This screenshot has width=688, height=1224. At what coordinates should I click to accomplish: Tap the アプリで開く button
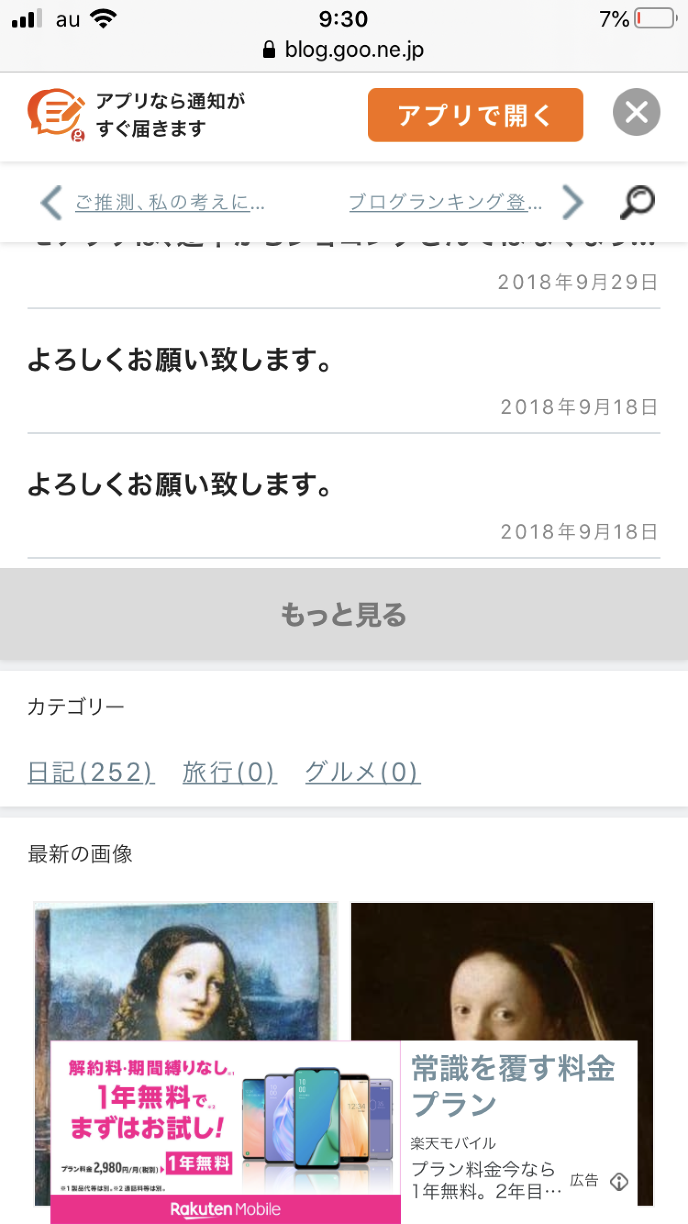tap(475, 115)
